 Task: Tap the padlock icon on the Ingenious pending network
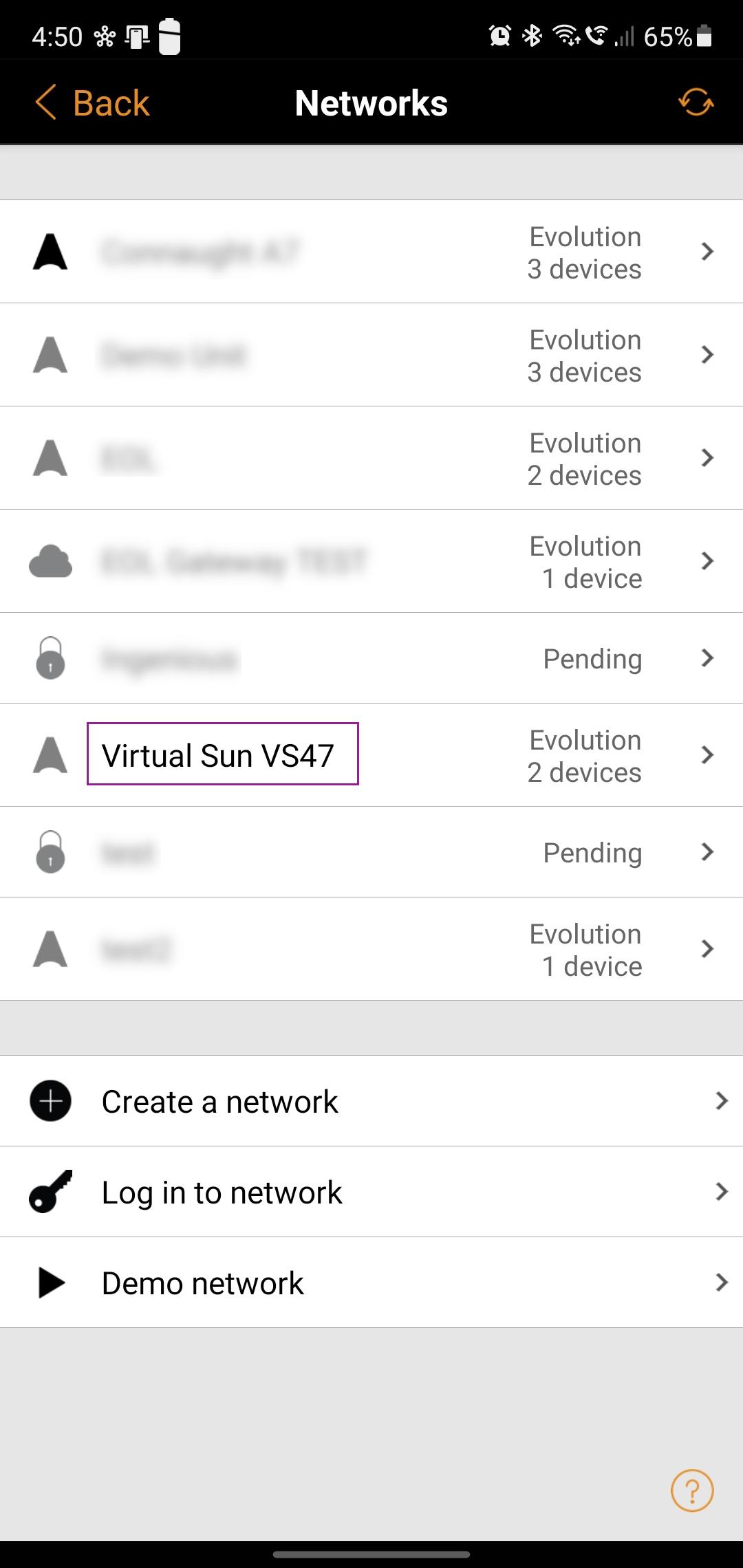(51, 658)
